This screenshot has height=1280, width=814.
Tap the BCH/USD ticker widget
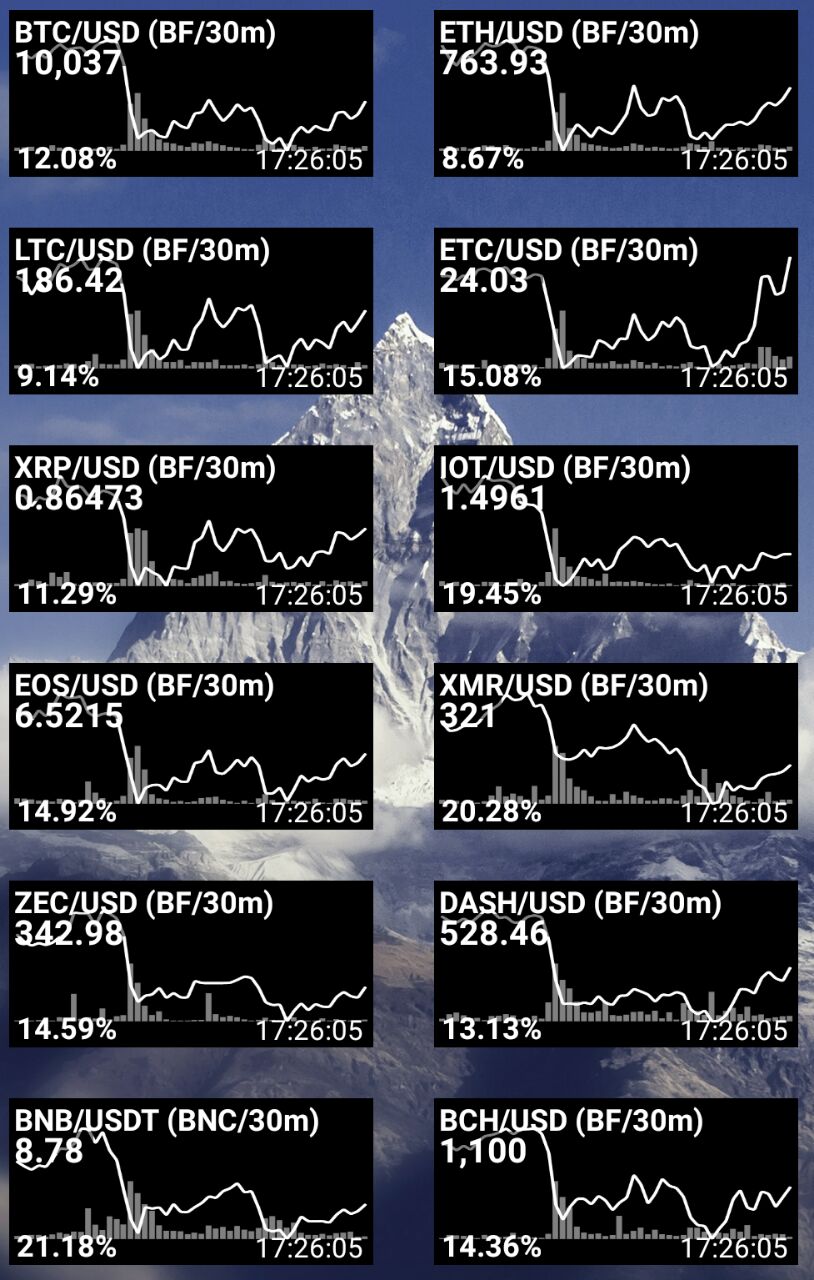pyautogui.click(x=616, y=1181)
